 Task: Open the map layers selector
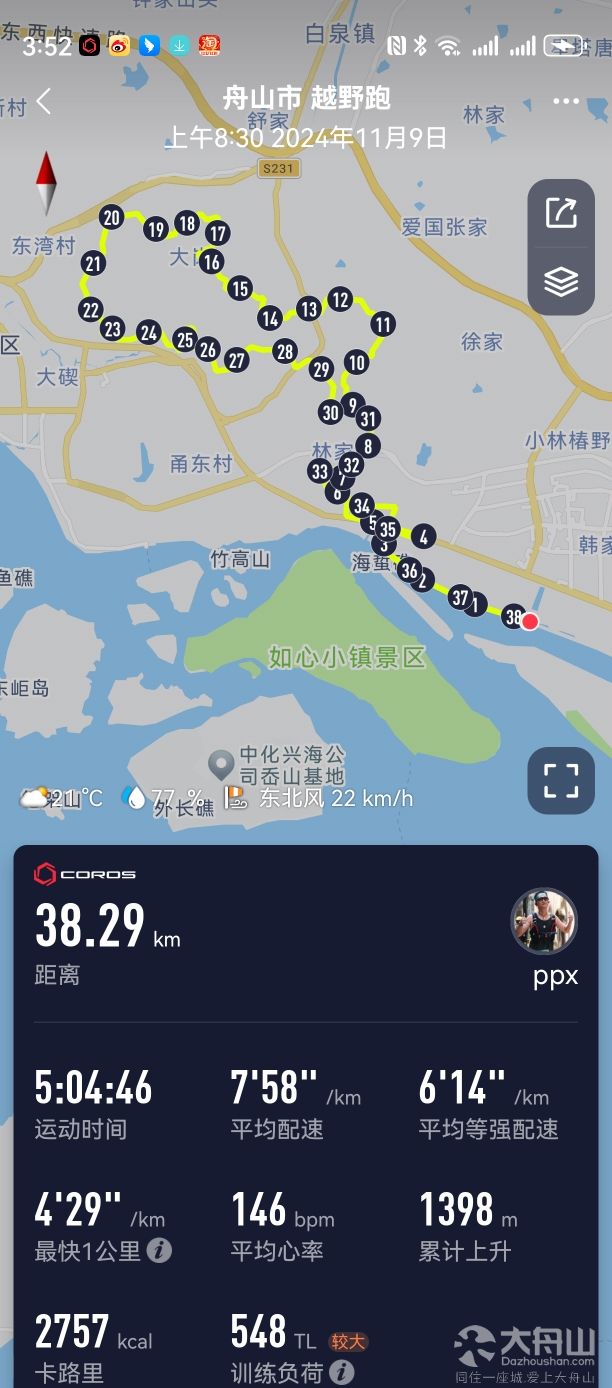pos(561,282)
